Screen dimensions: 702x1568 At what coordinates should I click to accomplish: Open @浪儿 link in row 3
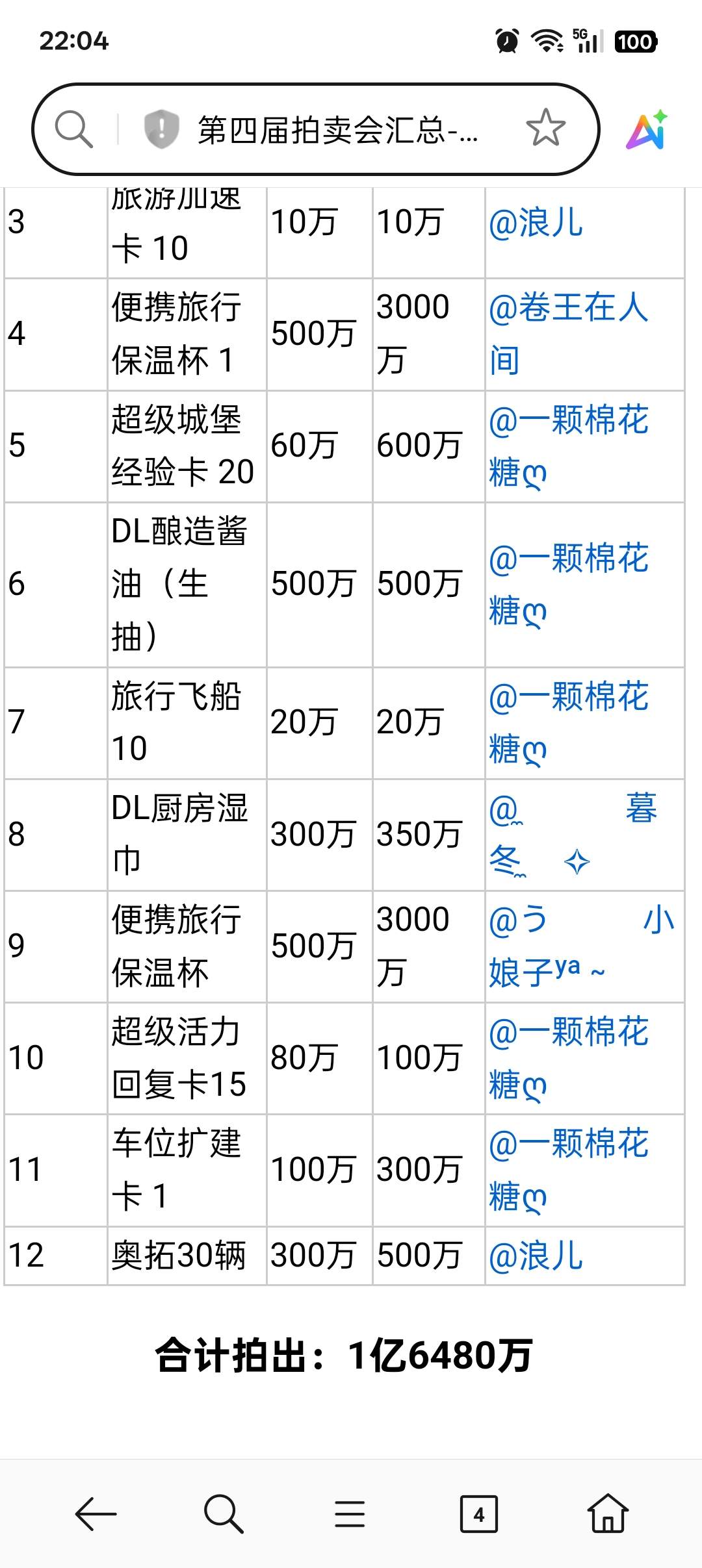536,223
